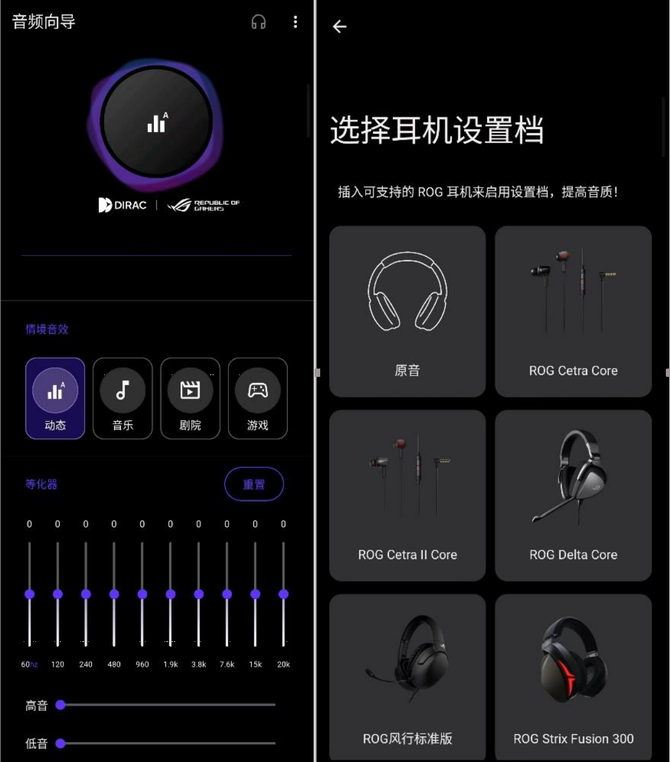Screen dimensions: 670x762
Task: Tap the central Dirac audio dial
Action: [x=156, y=122]
